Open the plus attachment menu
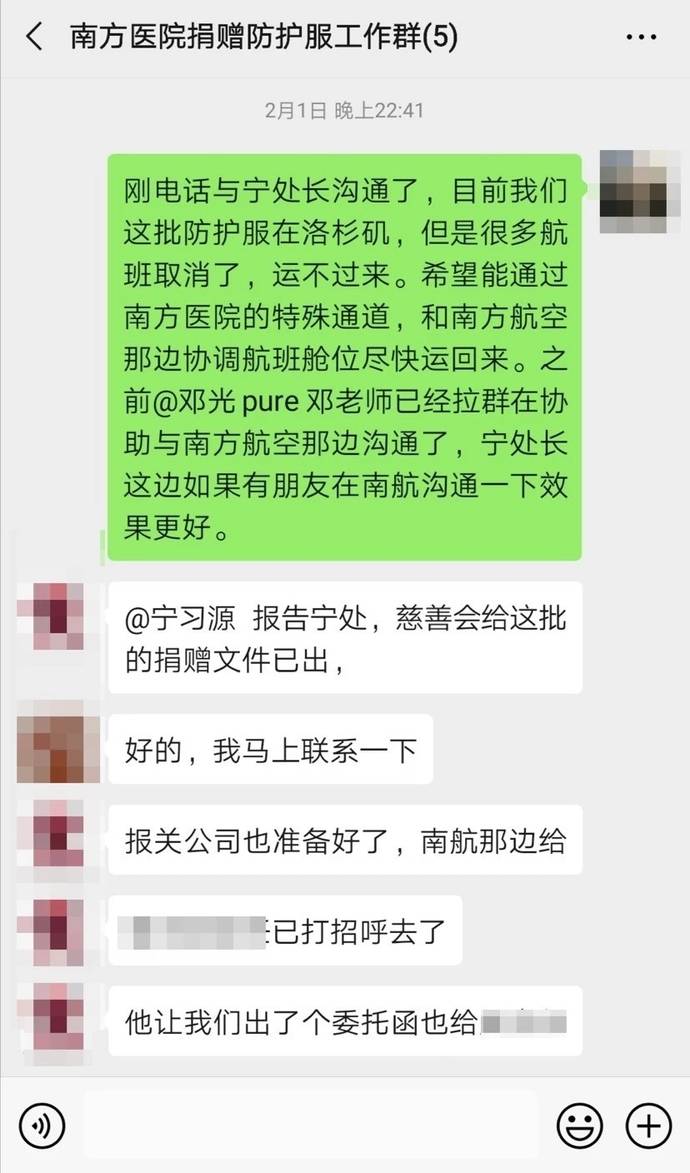The image size is (690, 1173). [x=648, y=1126]
